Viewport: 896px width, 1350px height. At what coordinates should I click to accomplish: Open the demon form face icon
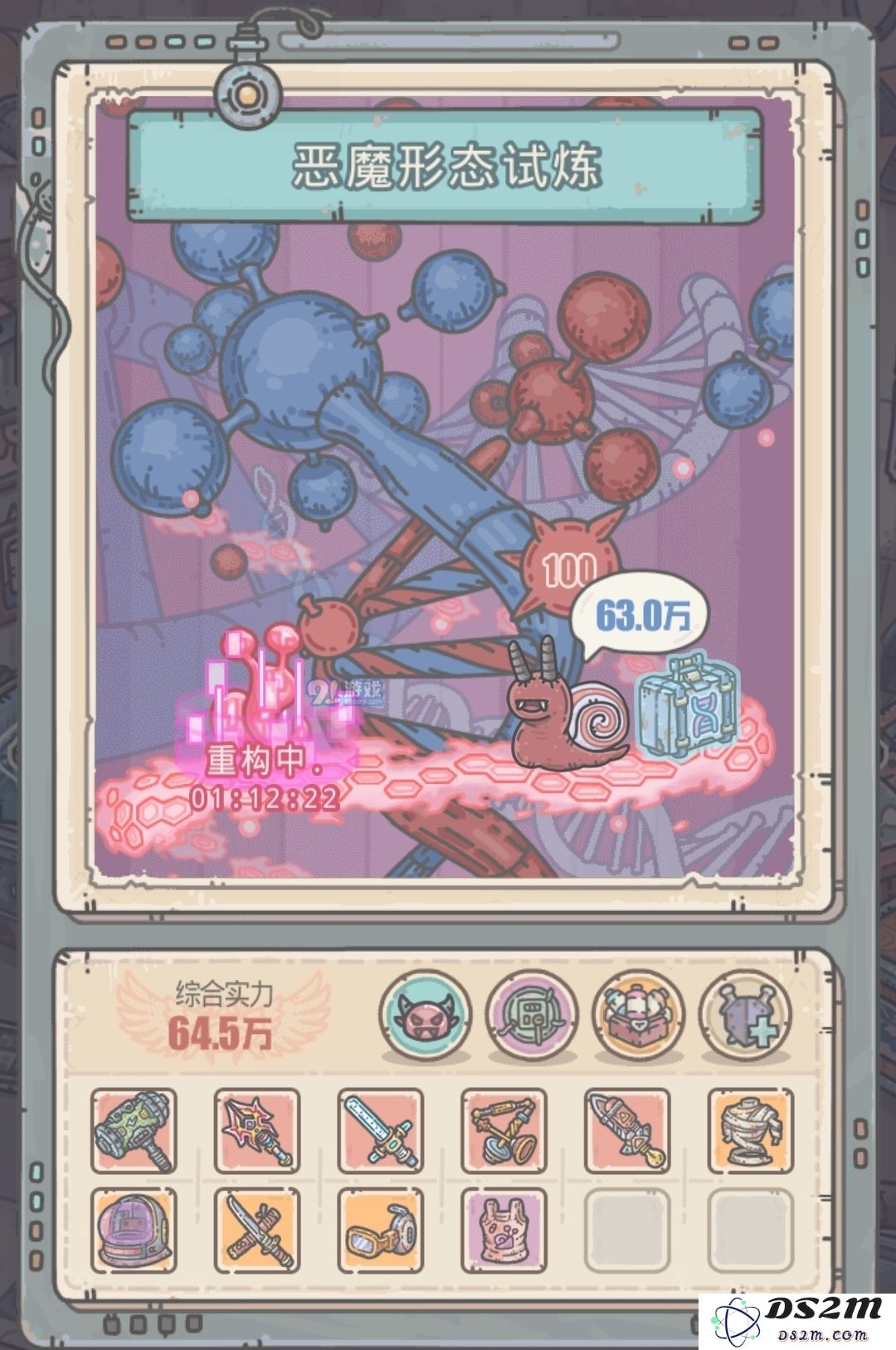click(425, 1014)
